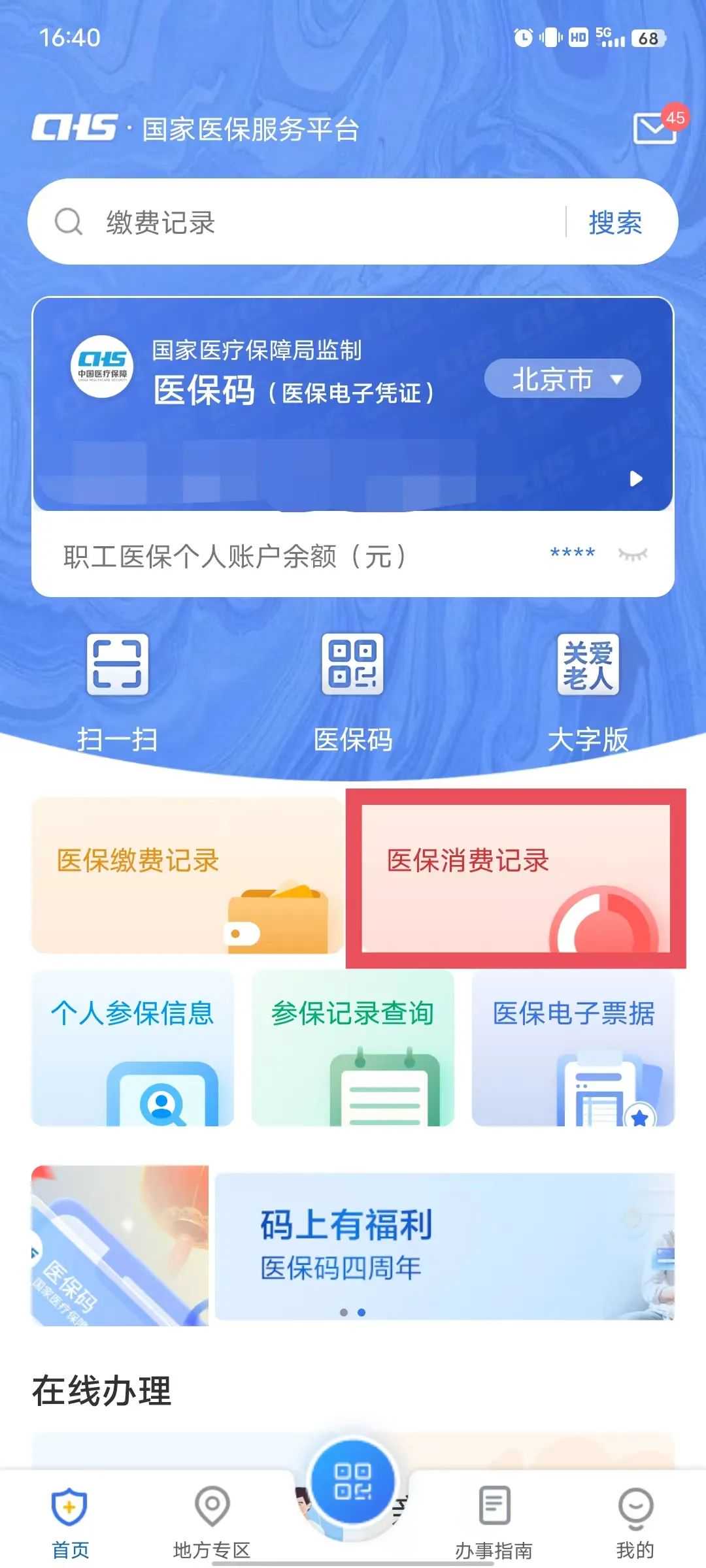Reveal the hidden account balance
The image size is (706, 1568).
(632, 555)
